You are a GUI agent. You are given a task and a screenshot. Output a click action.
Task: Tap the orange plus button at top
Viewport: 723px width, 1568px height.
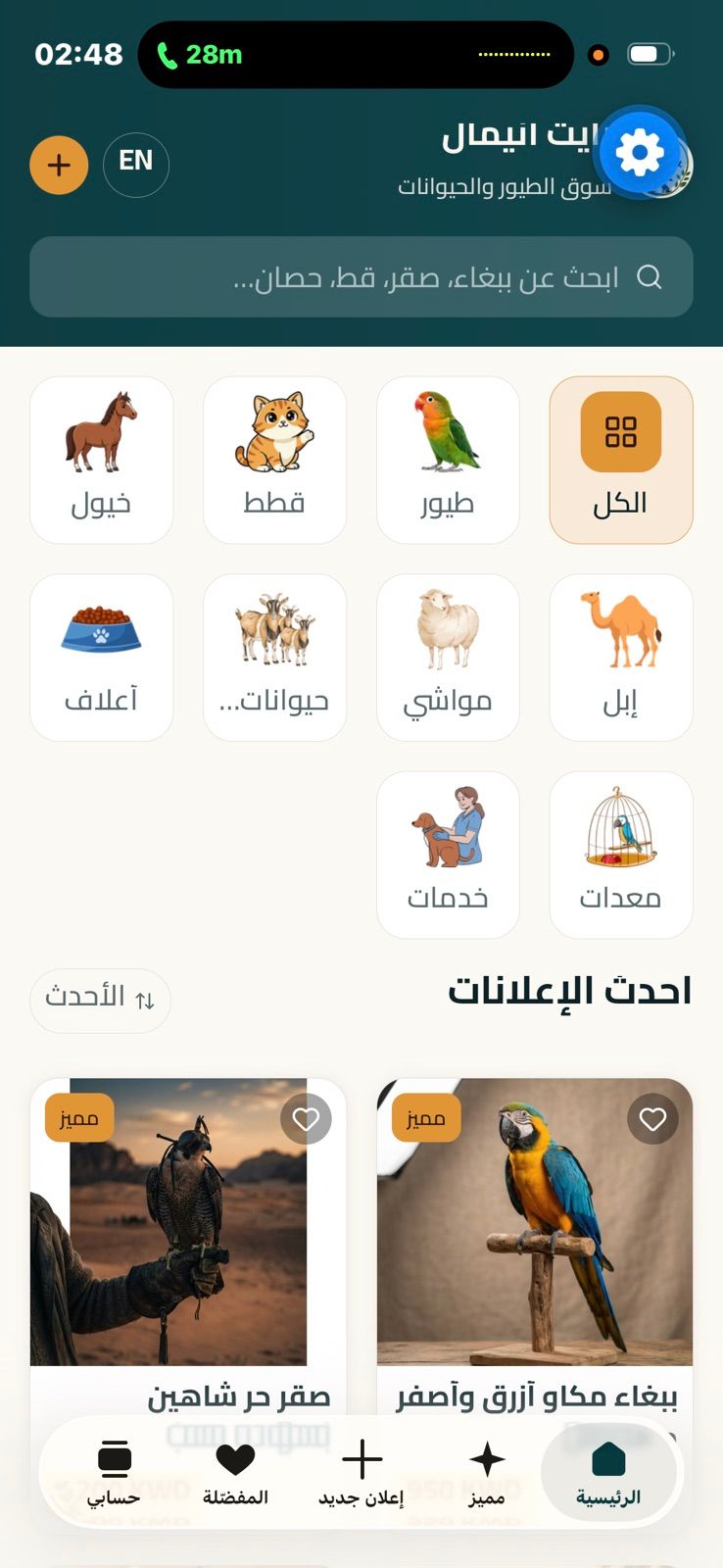(59, 165)
